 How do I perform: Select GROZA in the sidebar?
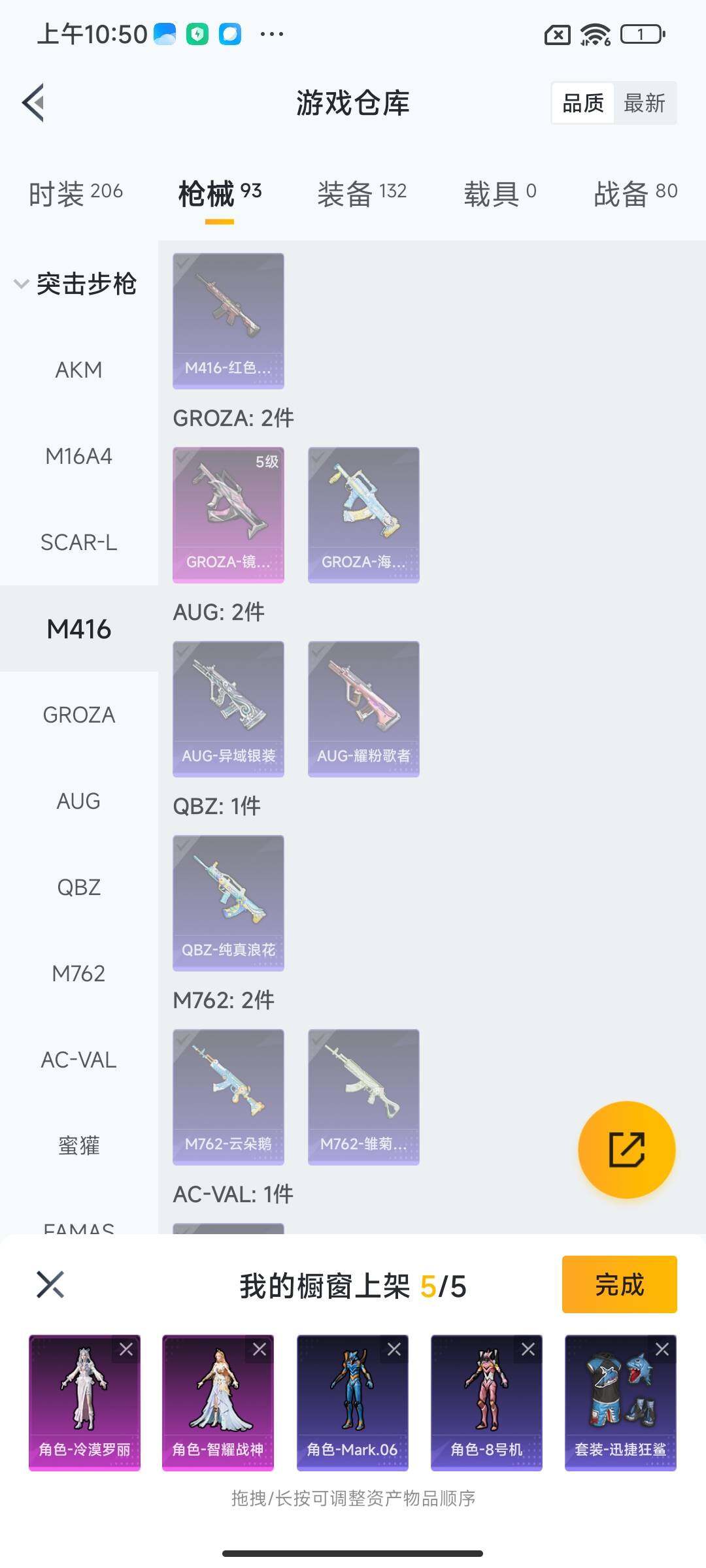click(78, 715)
